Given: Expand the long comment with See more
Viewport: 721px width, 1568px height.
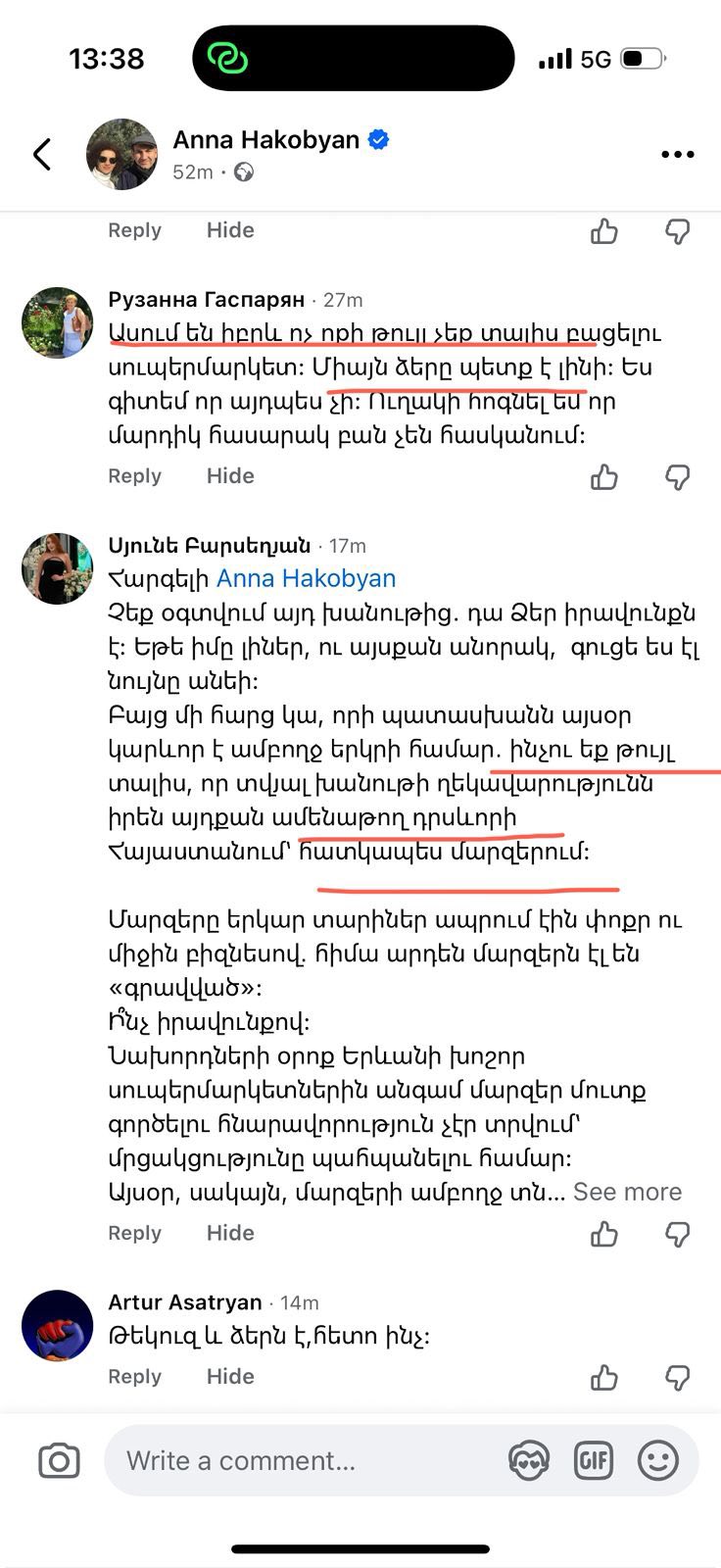Looking at the screenshot, I should tap(627, 1192).
